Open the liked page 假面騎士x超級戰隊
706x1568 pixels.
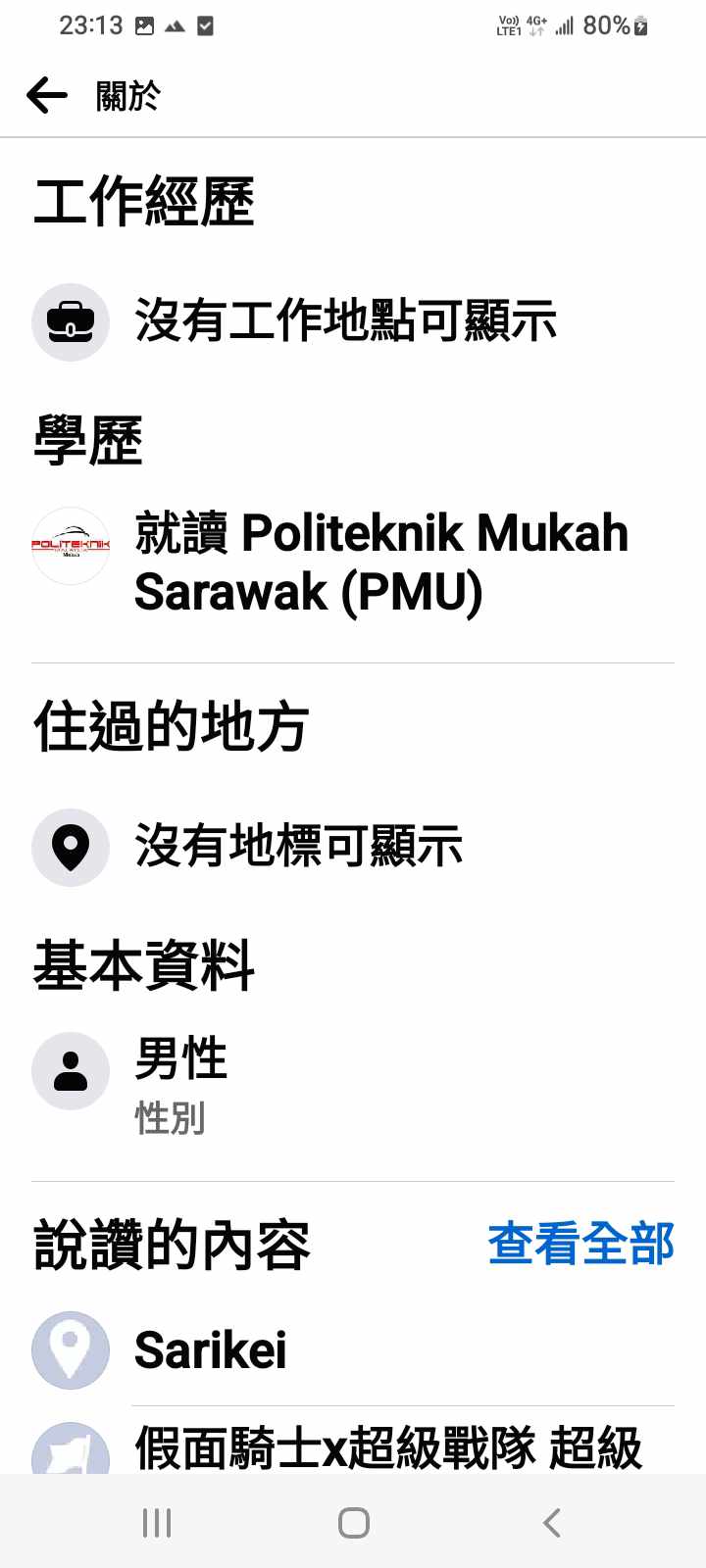(387, 1447)
